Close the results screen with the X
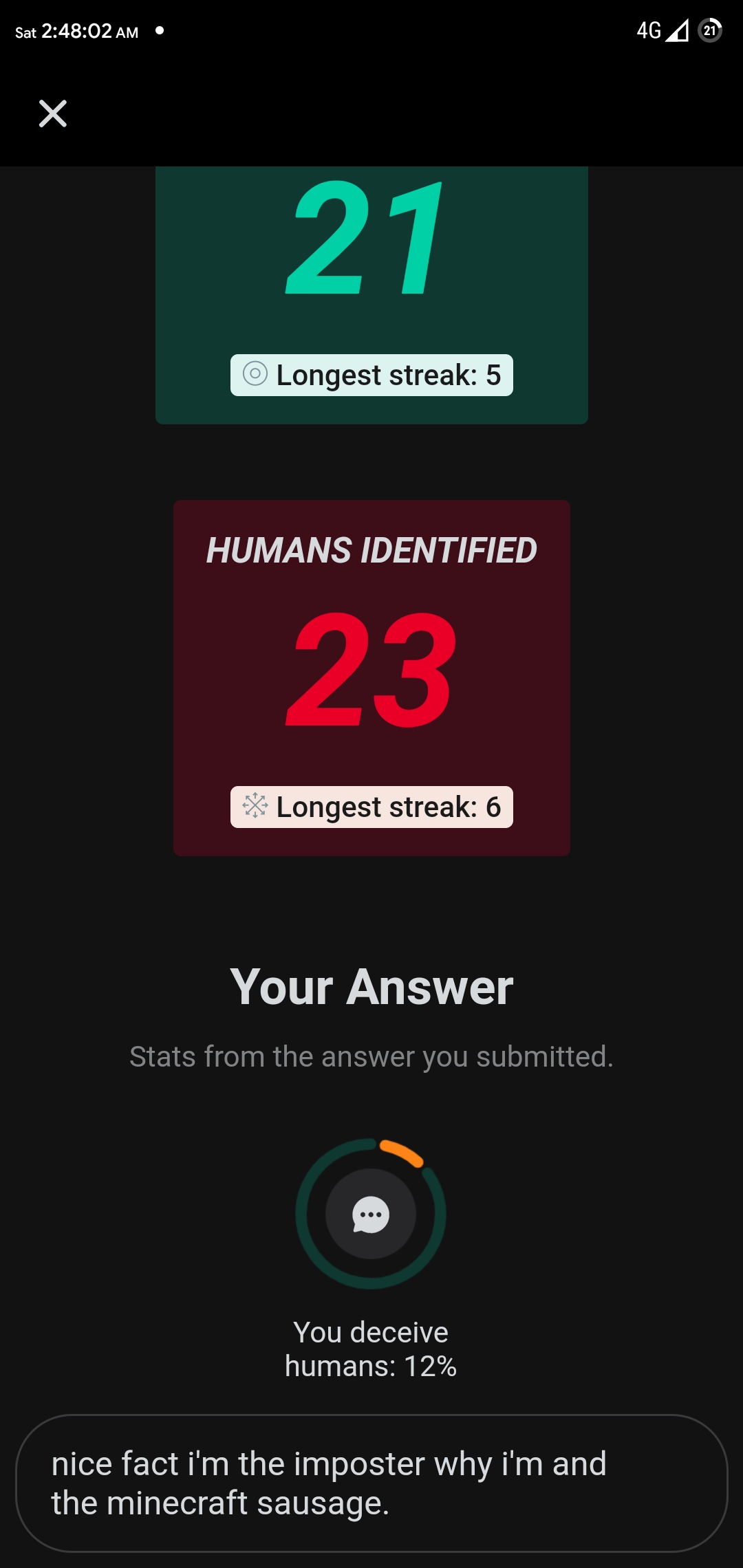This screenshot has width=743, height=1568. click(x=53, y=113)
